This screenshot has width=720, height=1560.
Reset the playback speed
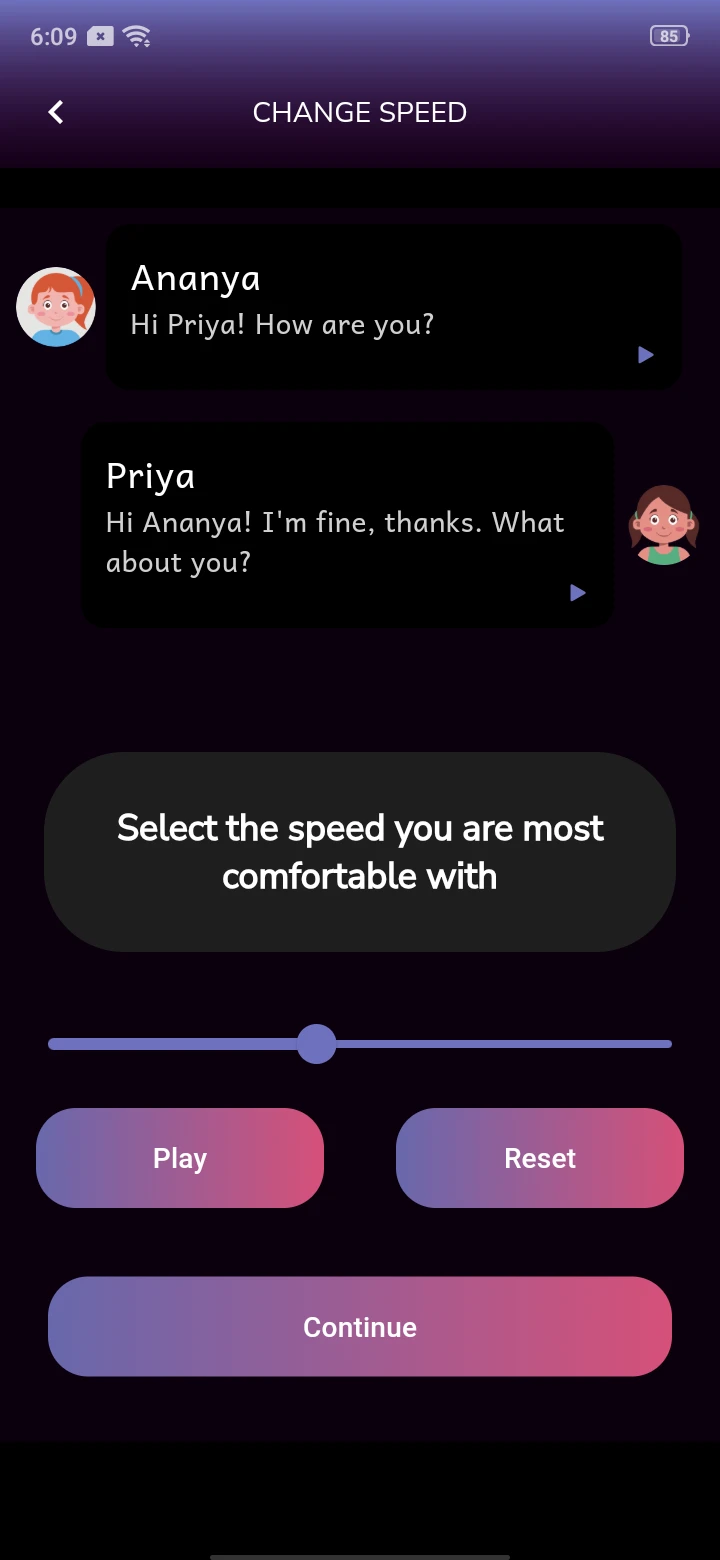coord(540,1158)
